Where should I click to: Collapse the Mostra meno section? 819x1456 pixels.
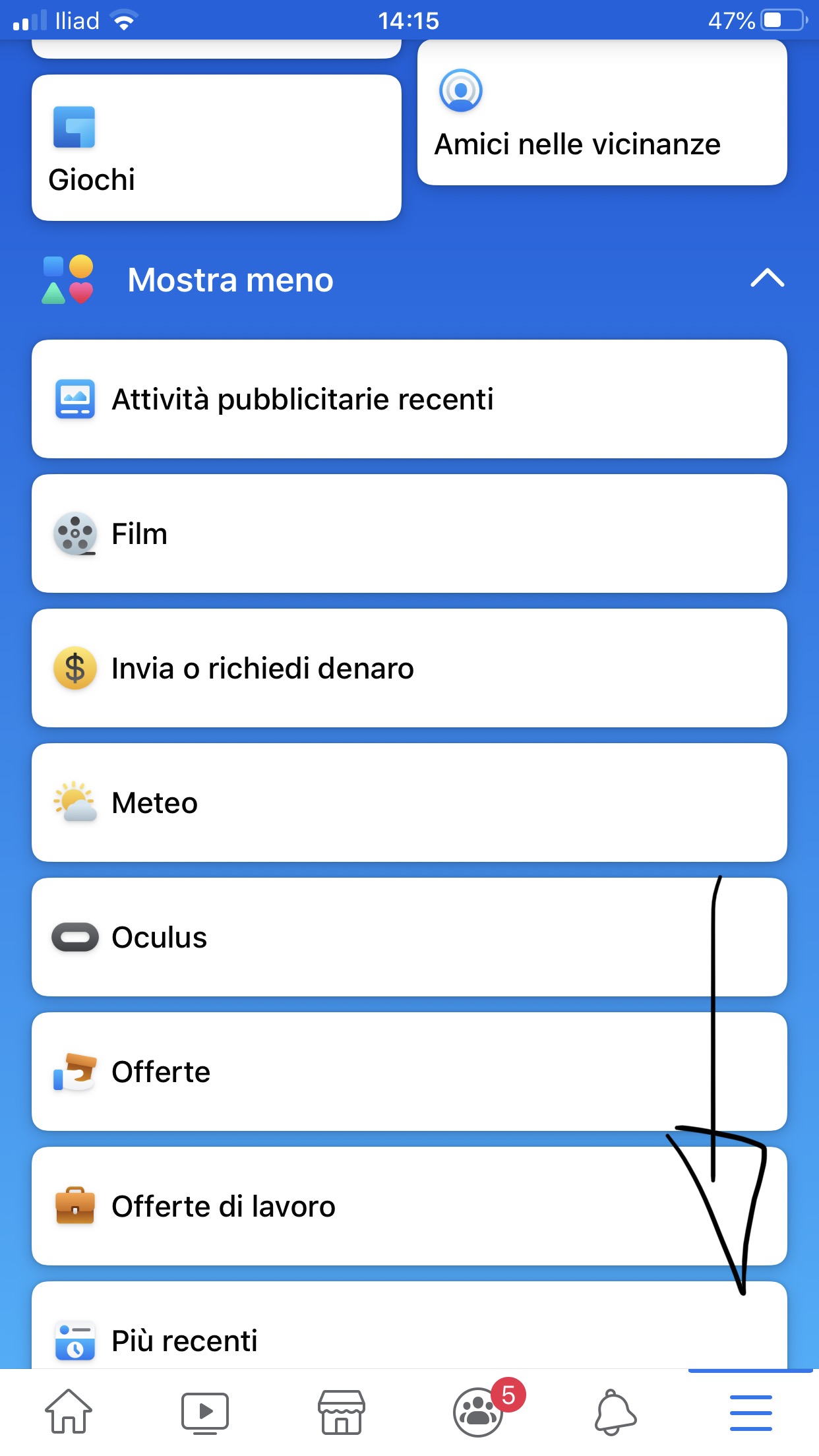pyautogui.click(x=409, y=280)
